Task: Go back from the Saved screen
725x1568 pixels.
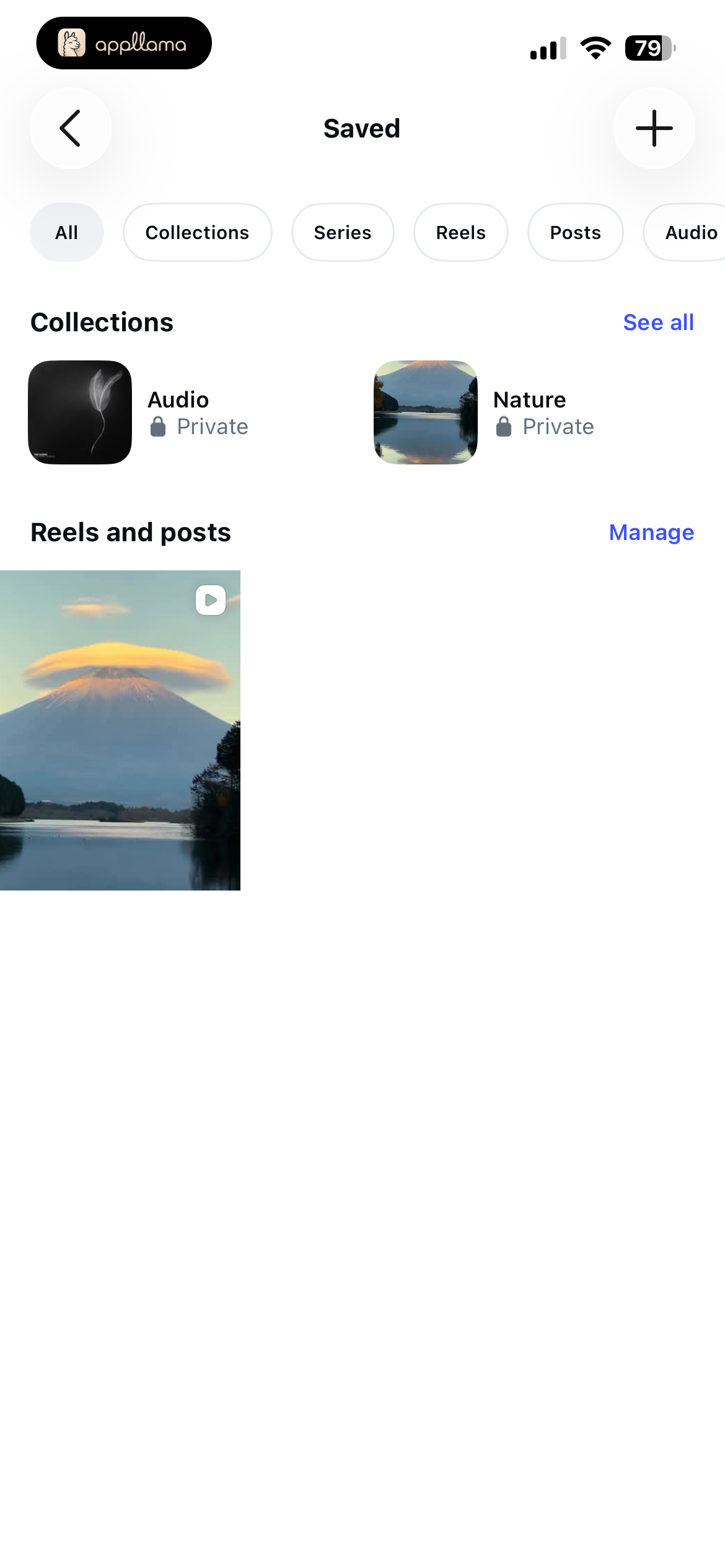Action: [71, 128]
